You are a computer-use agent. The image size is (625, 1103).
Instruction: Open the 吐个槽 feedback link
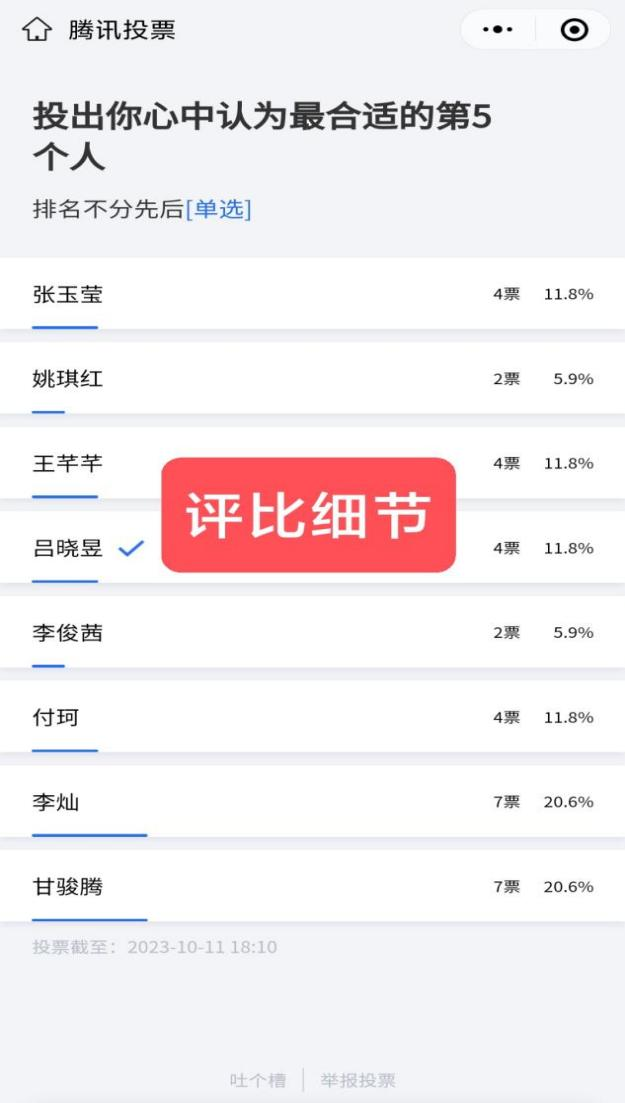(257, 1080)
